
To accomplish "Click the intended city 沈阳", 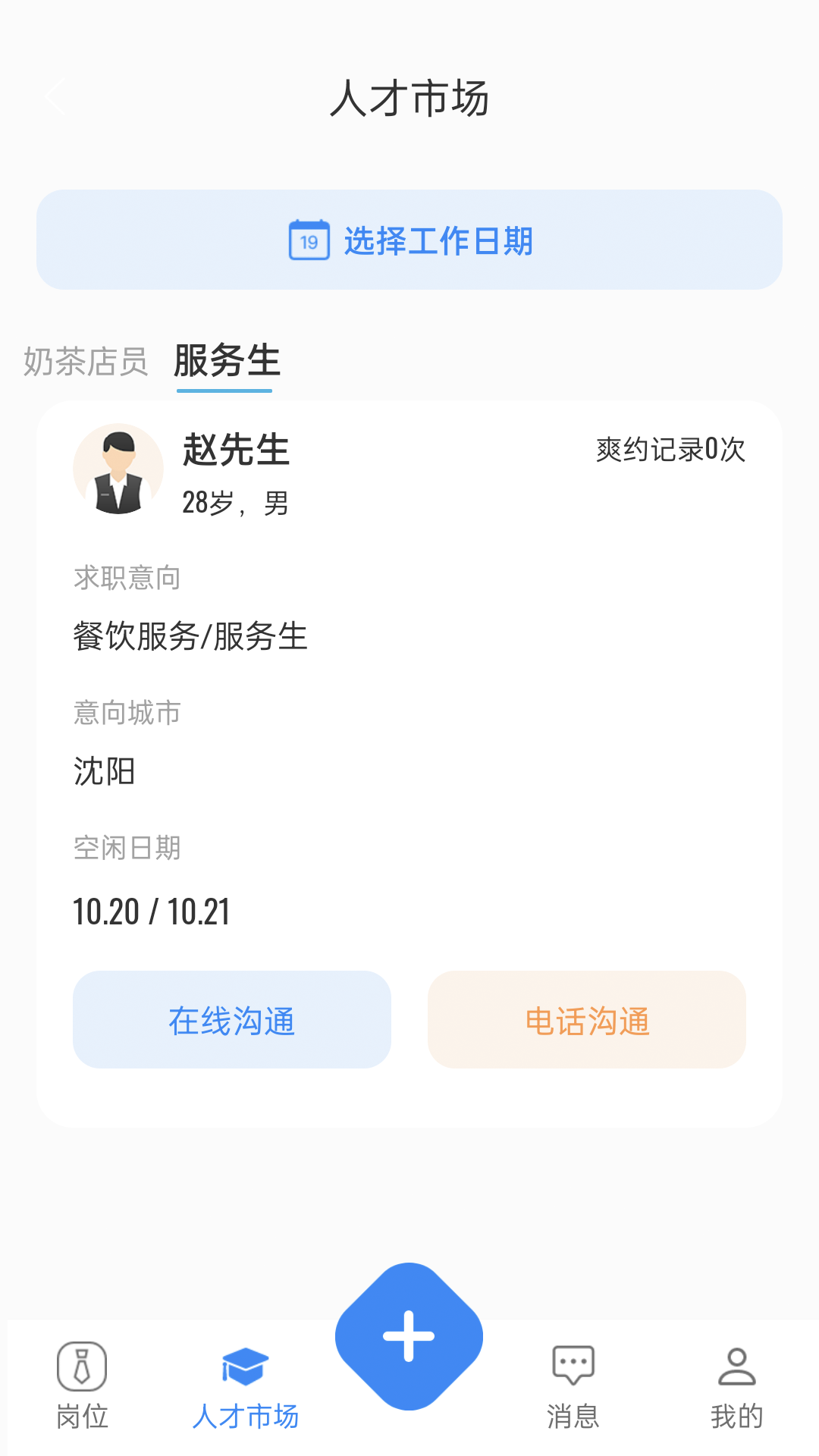I will click(x=105, y=772).
